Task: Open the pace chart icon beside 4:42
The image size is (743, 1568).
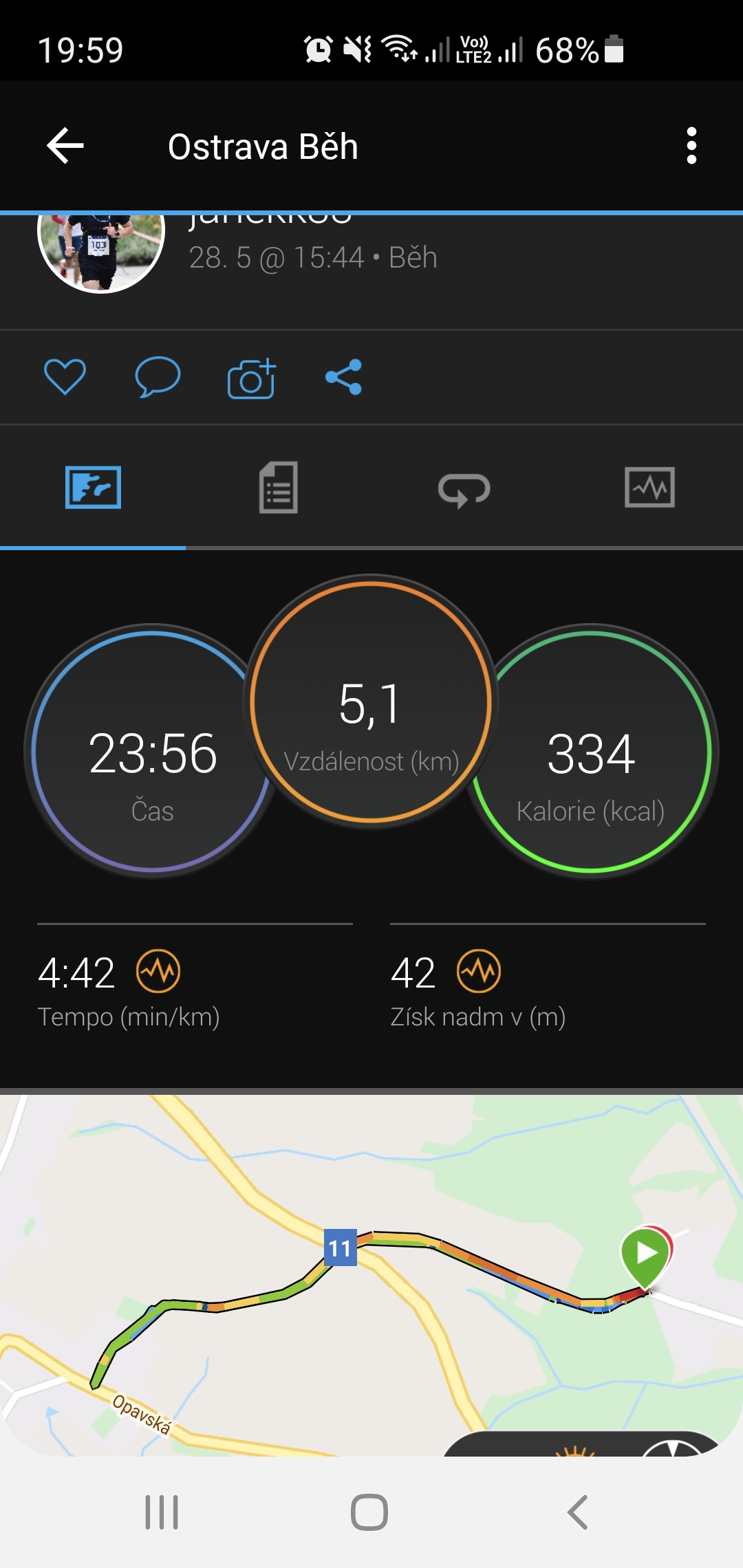Action: 158,971
